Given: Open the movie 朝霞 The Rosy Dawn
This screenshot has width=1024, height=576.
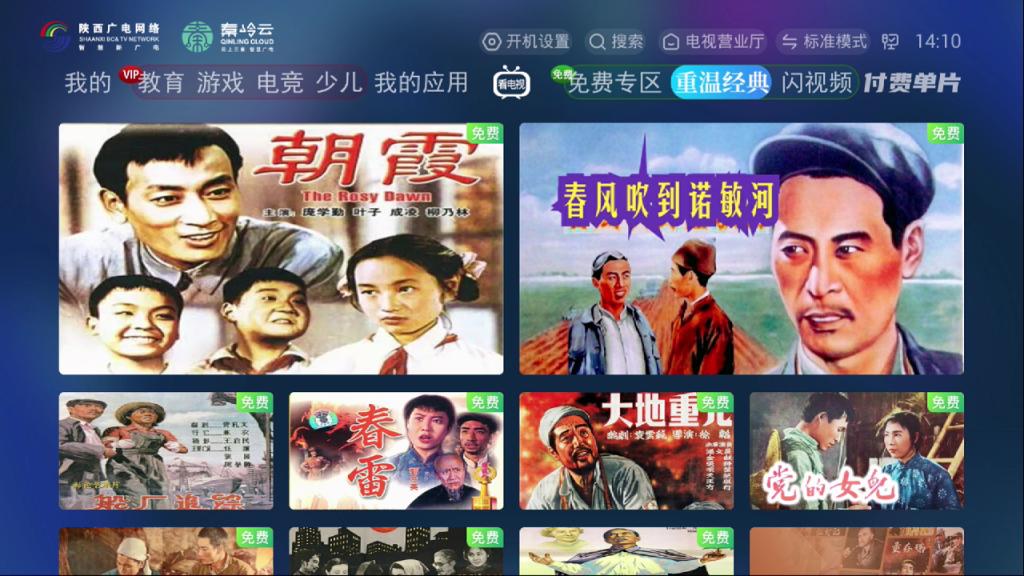Looking at the screenshot, I should pyautogui.click(x=281, y=248).
